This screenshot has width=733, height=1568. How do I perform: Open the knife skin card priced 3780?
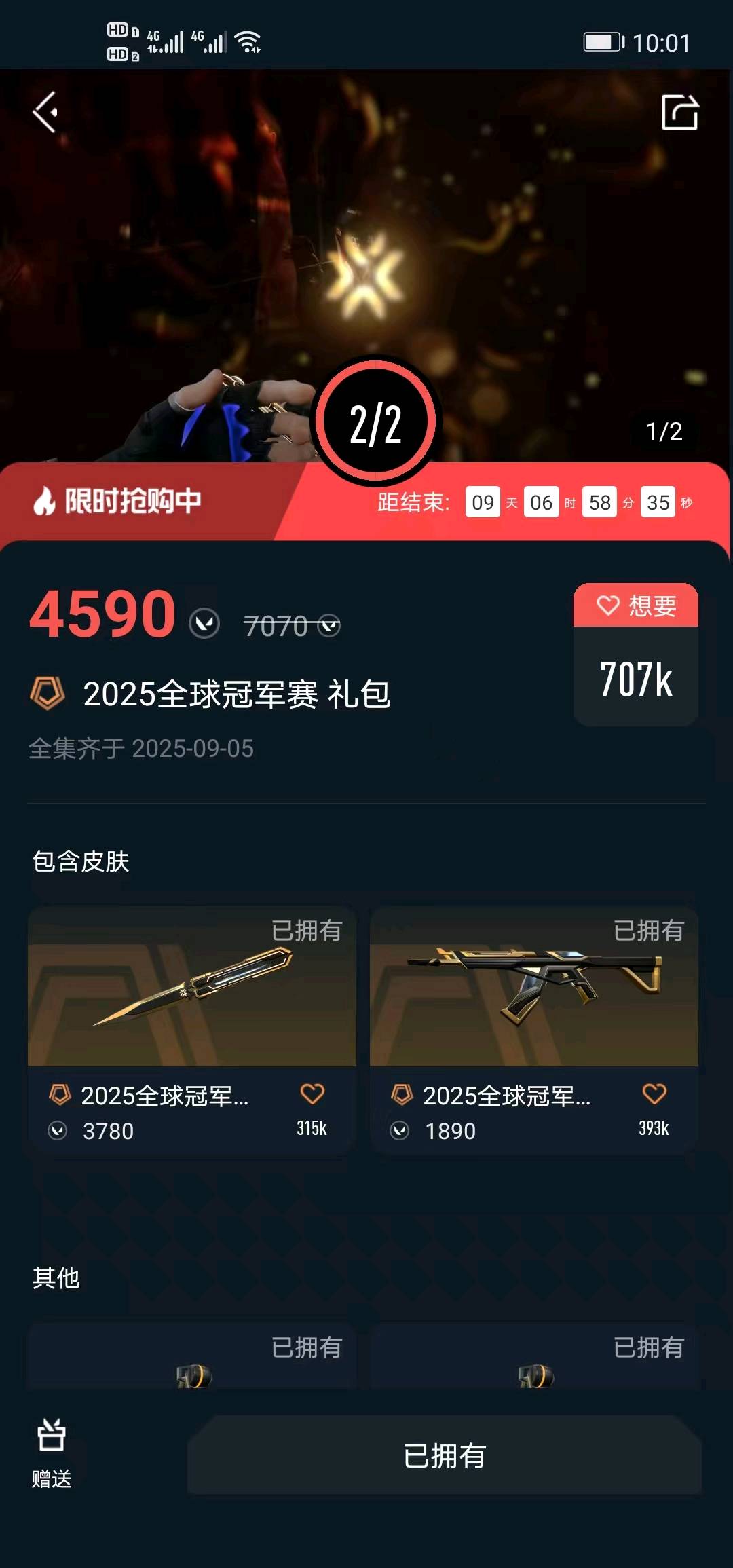(192, 1029)
